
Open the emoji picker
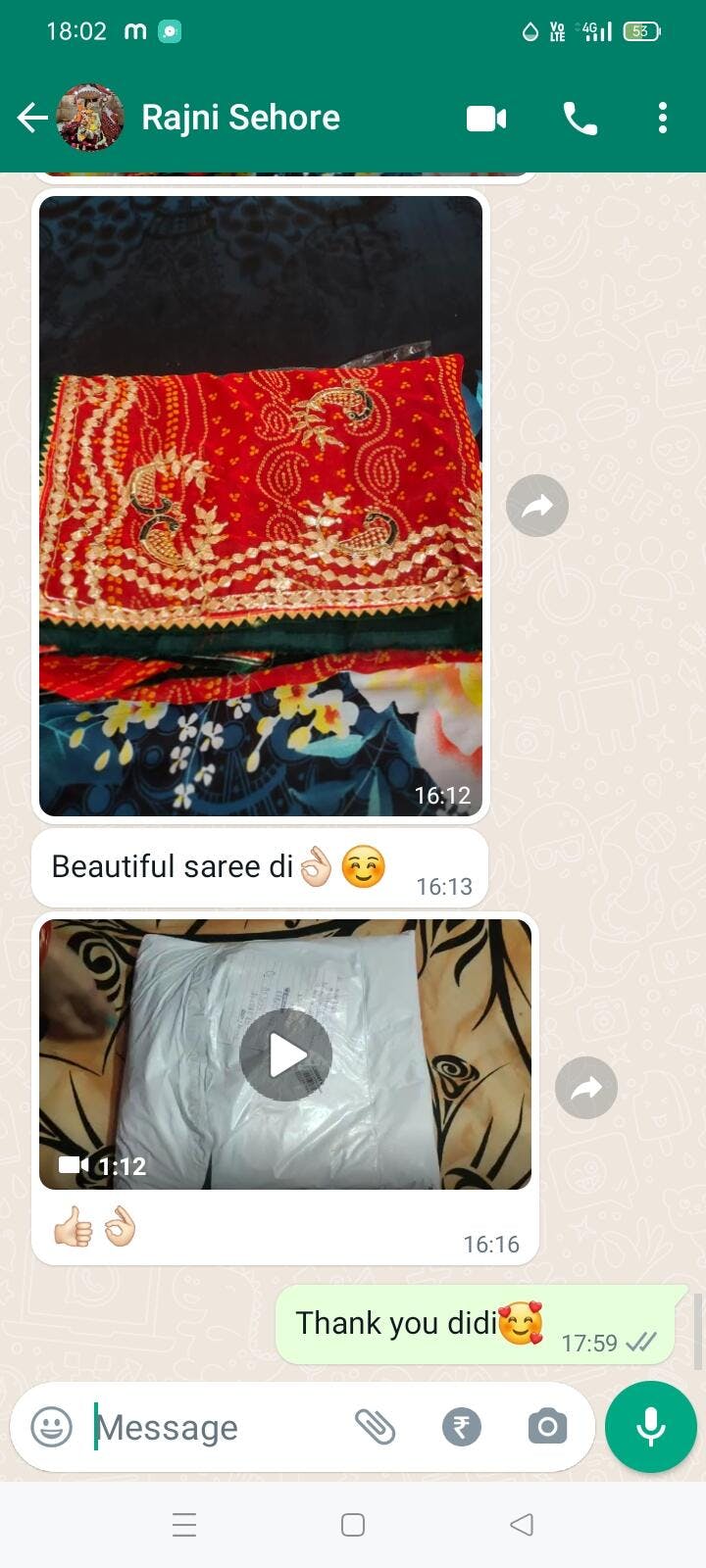(51, 1427)
